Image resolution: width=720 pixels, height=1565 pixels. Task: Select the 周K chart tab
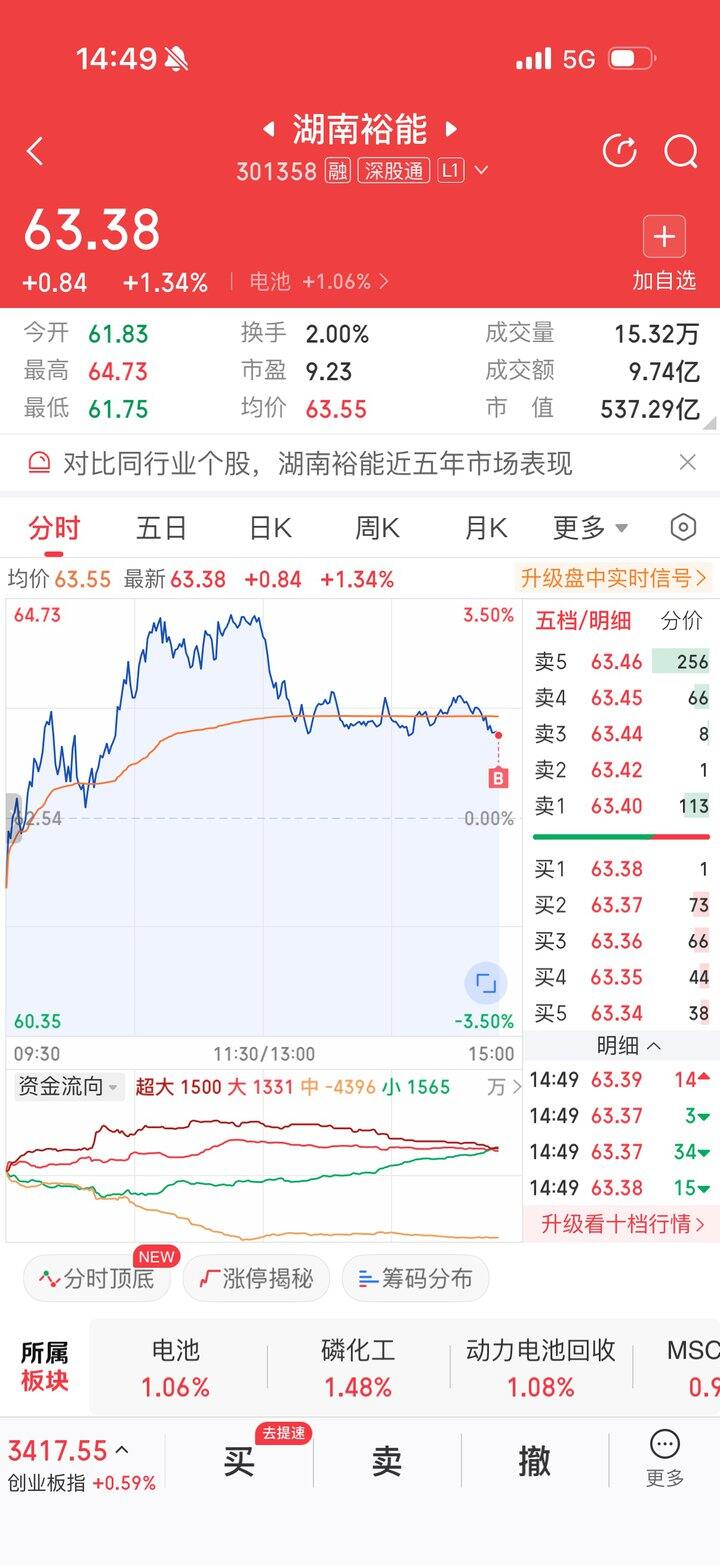click(377, 527)
